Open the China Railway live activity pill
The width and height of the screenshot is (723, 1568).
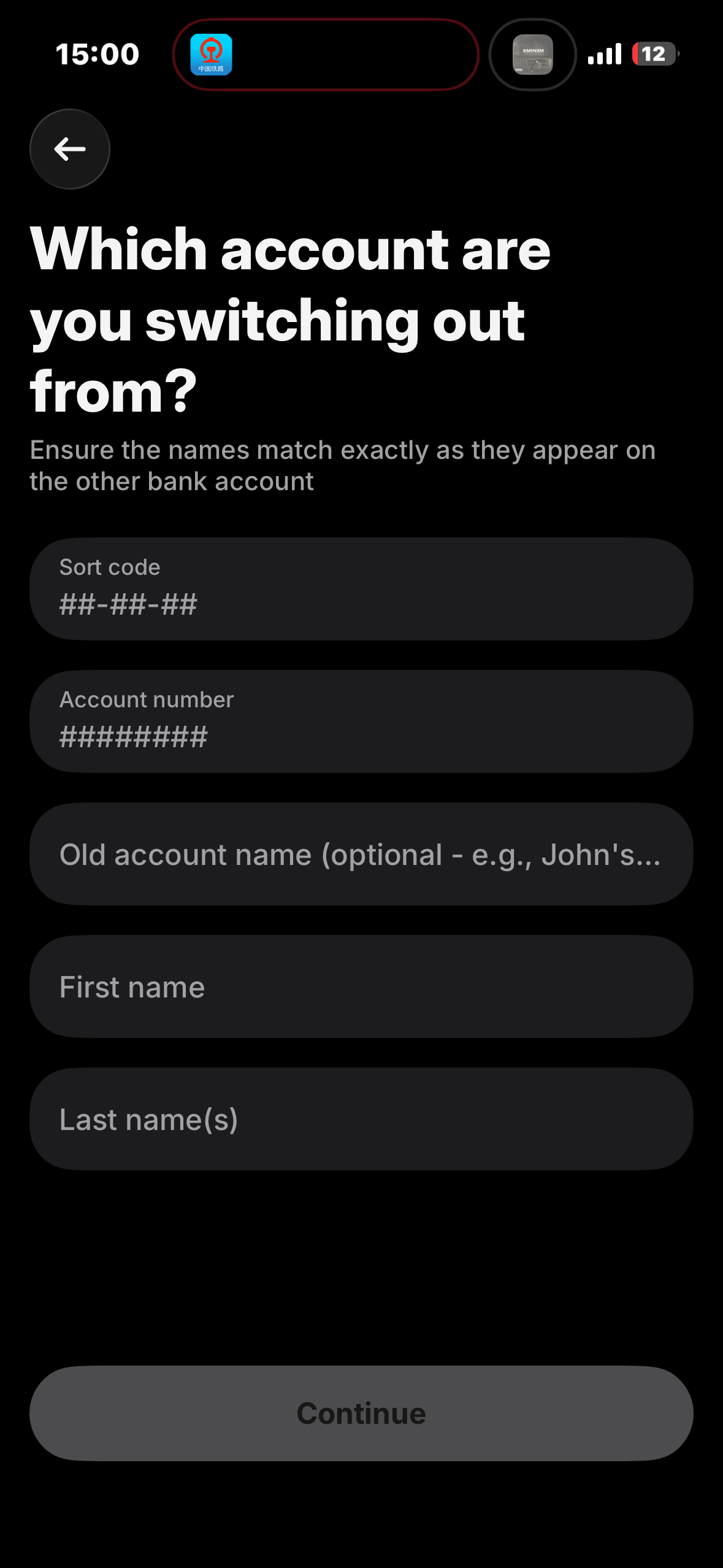pyautogui.click(x=326, y=55)
